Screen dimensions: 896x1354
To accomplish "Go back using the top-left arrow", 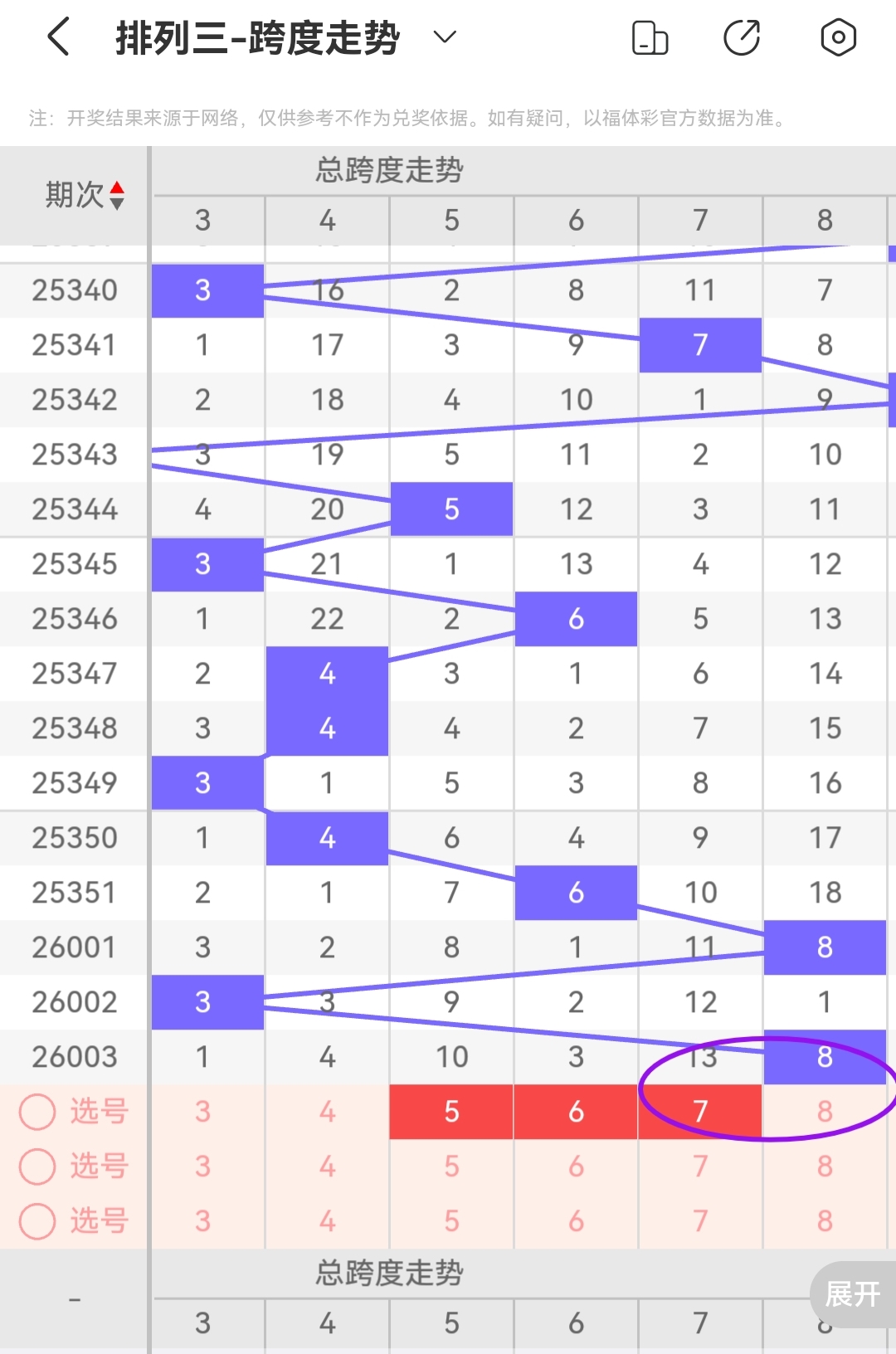I will click(58, 37).
